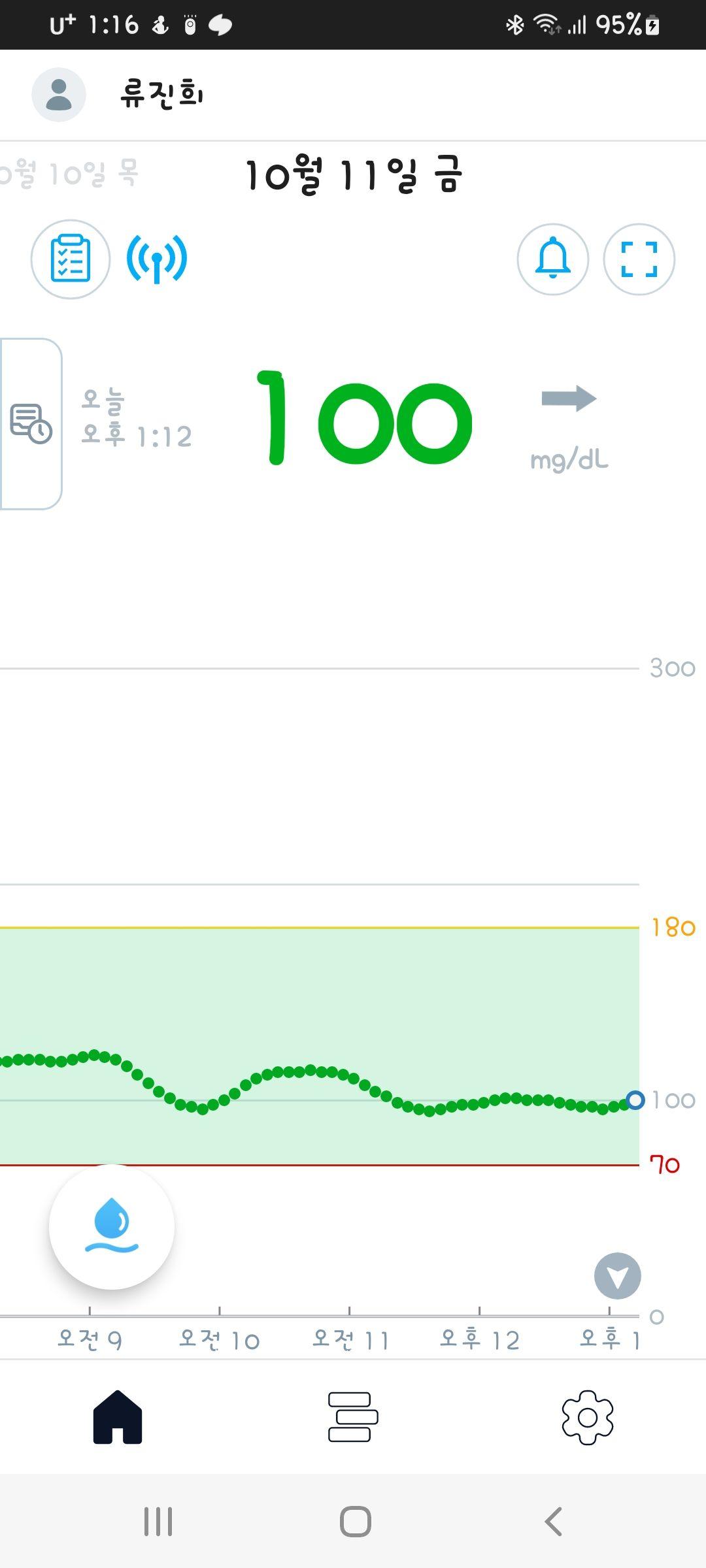The height and width of the screenshot is (1568, 706).
Task: Open the Settings gear tab
Action: click(587, 1416)
